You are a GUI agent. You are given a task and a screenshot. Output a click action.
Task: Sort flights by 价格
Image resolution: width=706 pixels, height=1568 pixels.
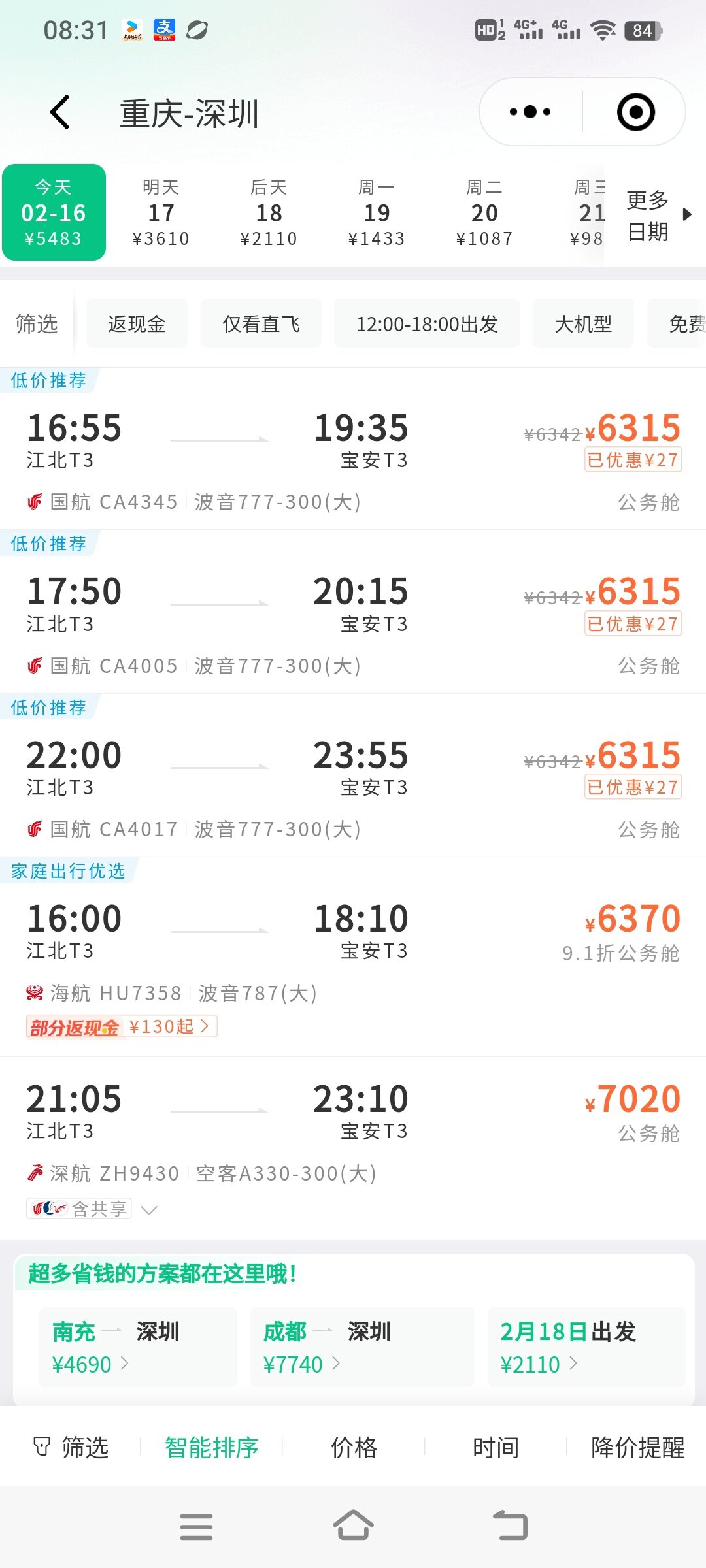(x=354, y=1448)
